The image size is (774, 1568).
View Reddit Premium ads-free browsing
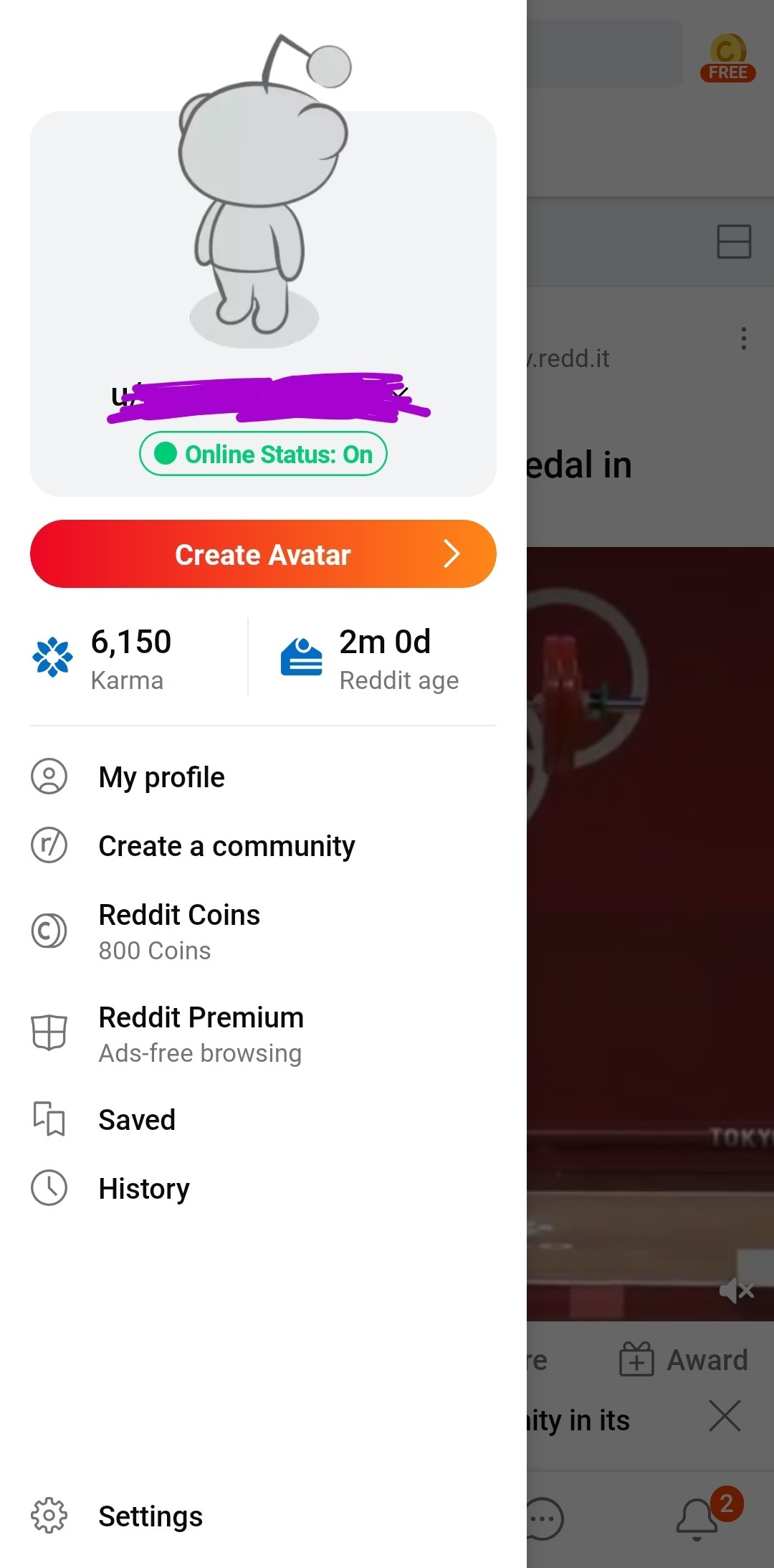click(263, 1034)
